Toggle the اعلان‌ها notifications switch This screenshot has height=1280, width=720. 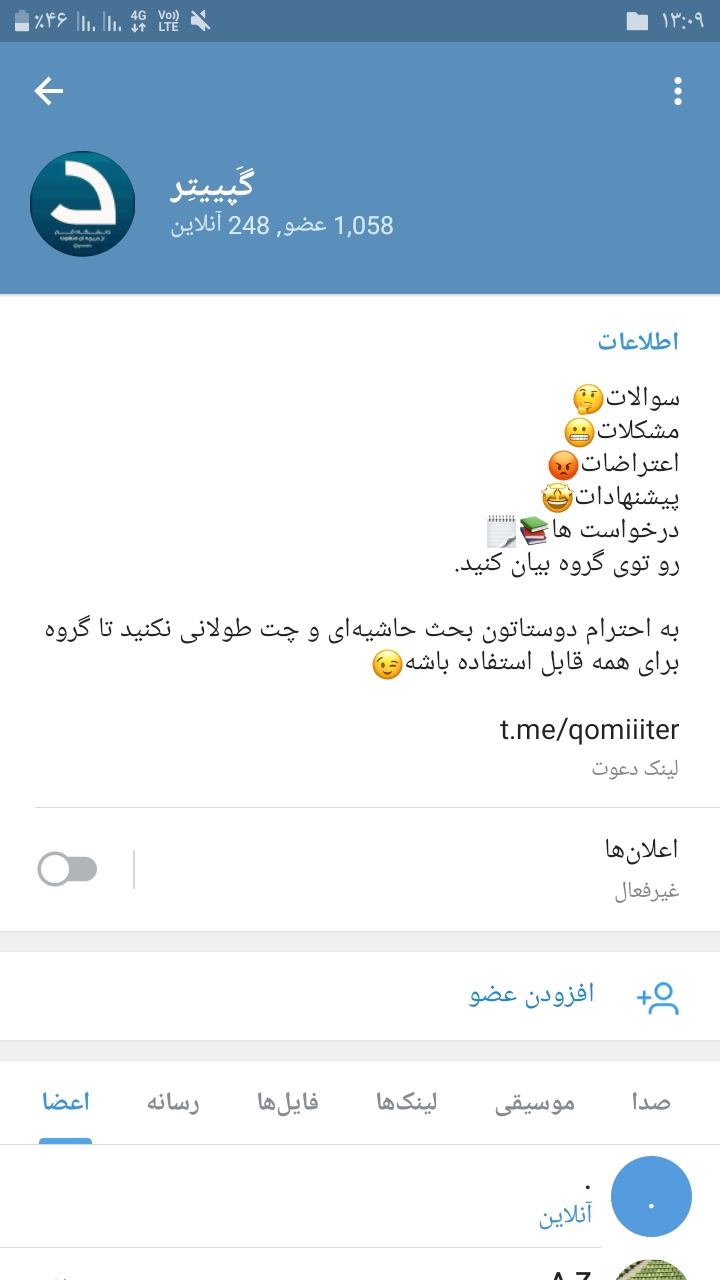68,869
